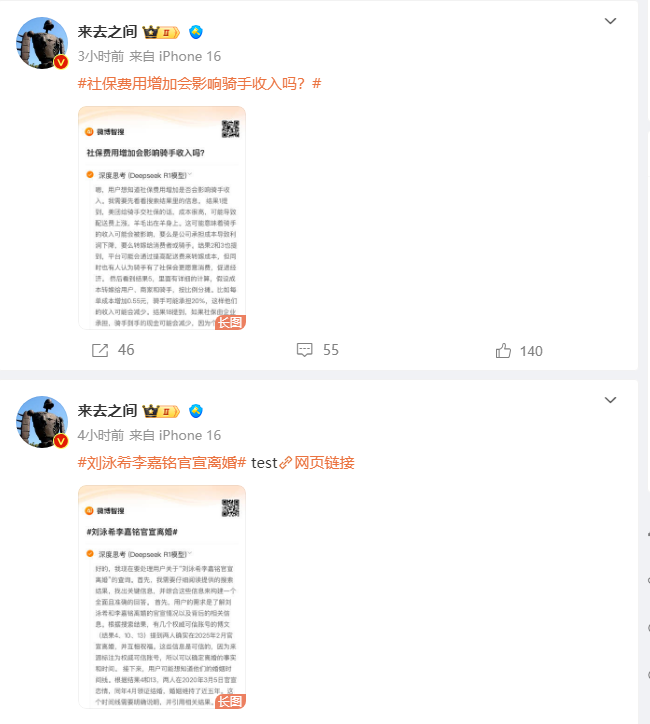This screenshot has height=724, width=650.
Task: Open the long image in the 社保费用 post
Action: click(162, 218)
